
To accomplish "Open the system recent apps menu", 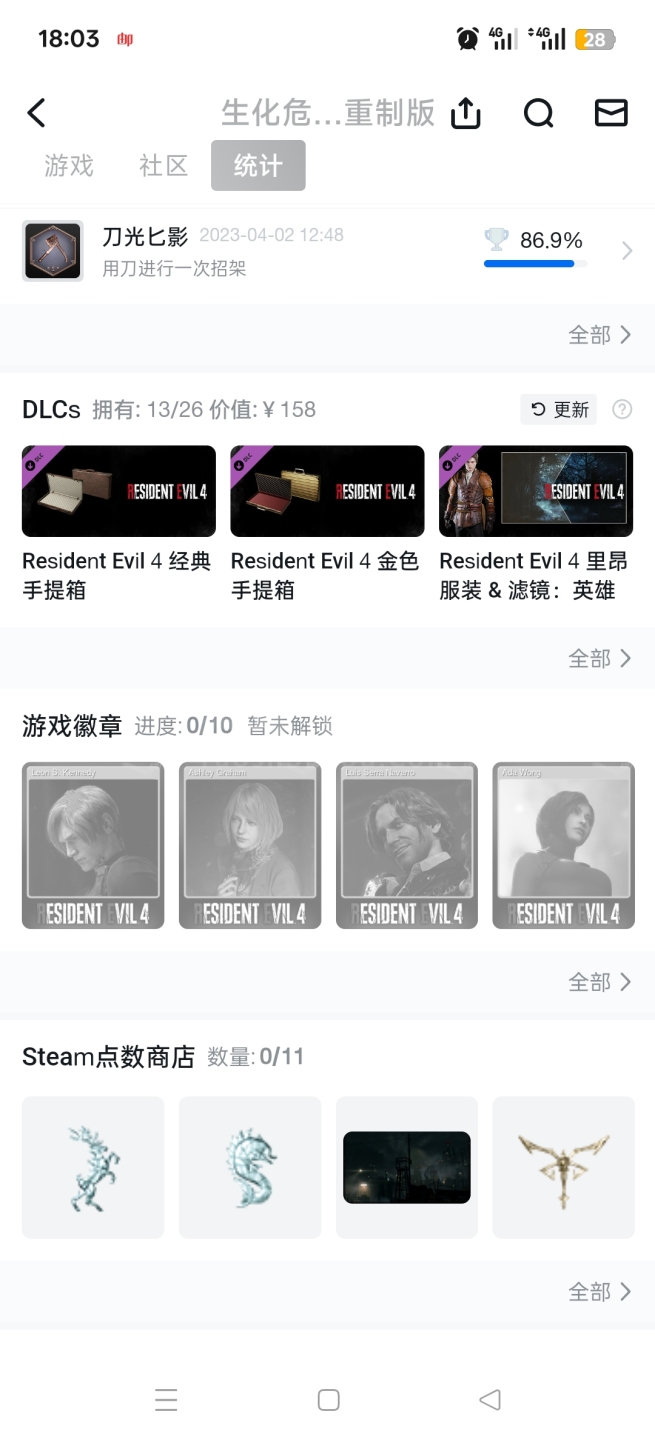I will 166,1400.
